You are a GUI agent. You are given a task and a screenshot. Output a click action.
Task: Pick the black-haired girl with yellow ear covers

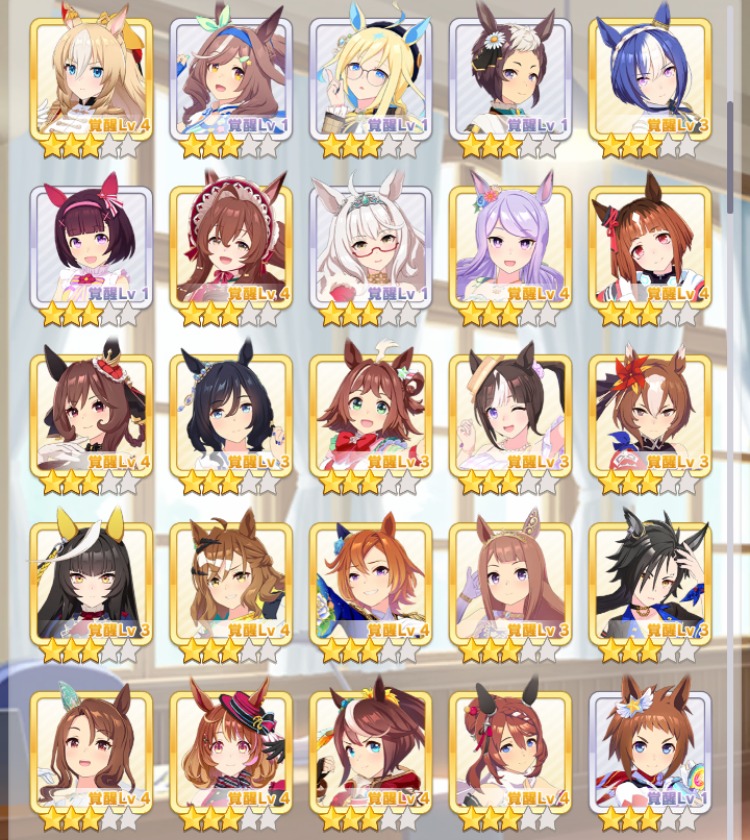(x=91, y=583)
